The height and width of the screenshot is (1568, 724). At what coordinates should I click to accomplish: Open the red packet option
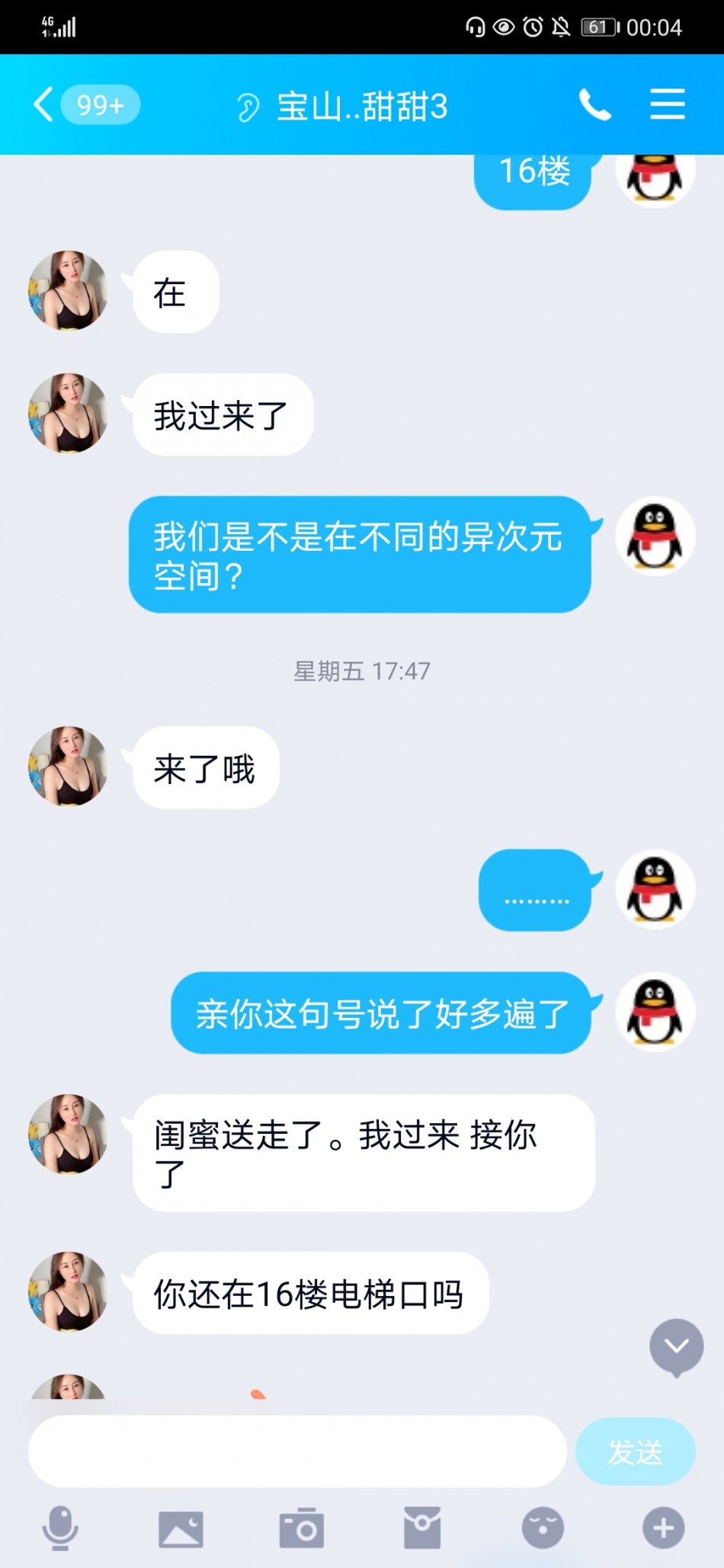[x=422, y=1528]
